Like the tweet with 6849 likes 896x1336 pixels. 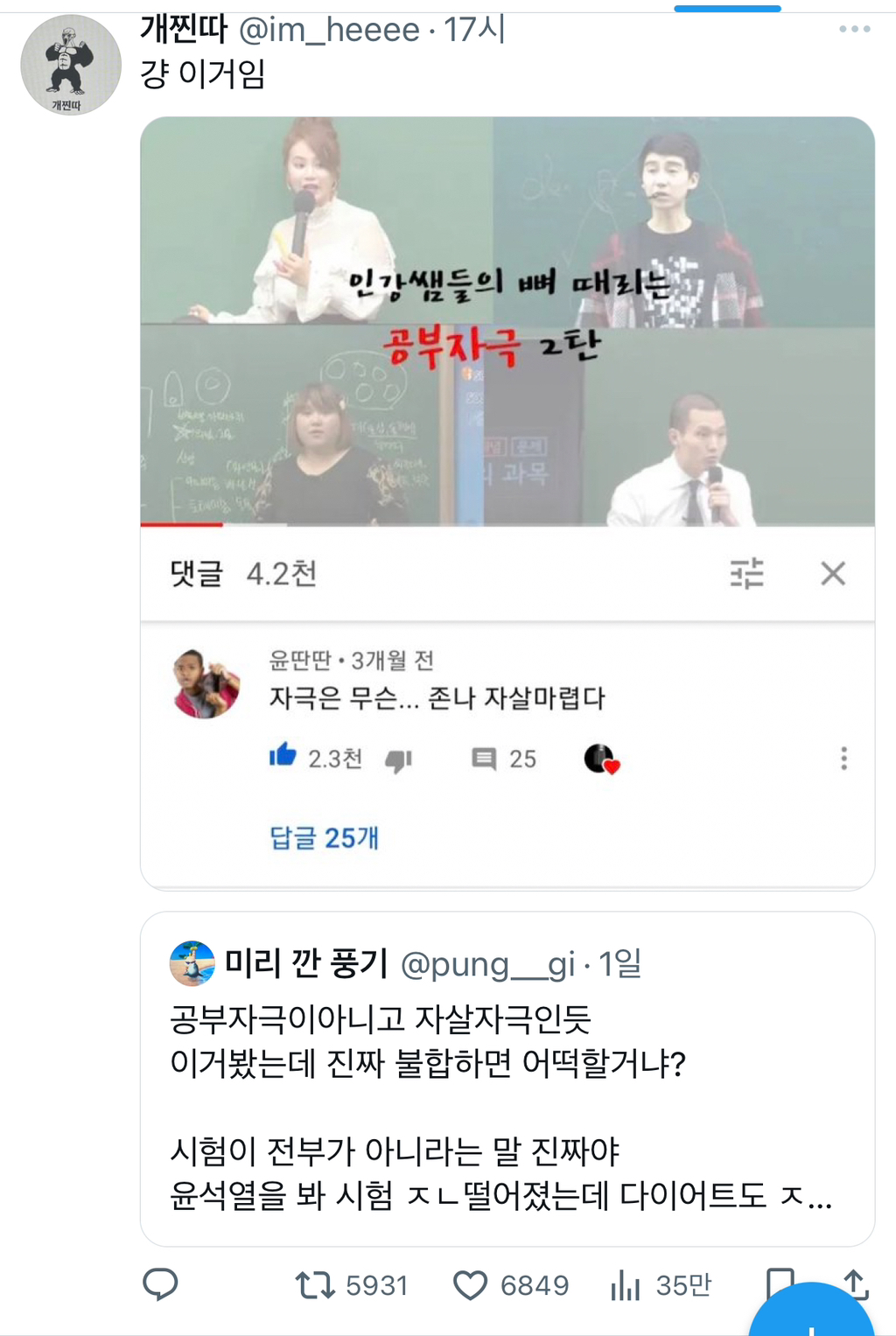(511, 1285)
